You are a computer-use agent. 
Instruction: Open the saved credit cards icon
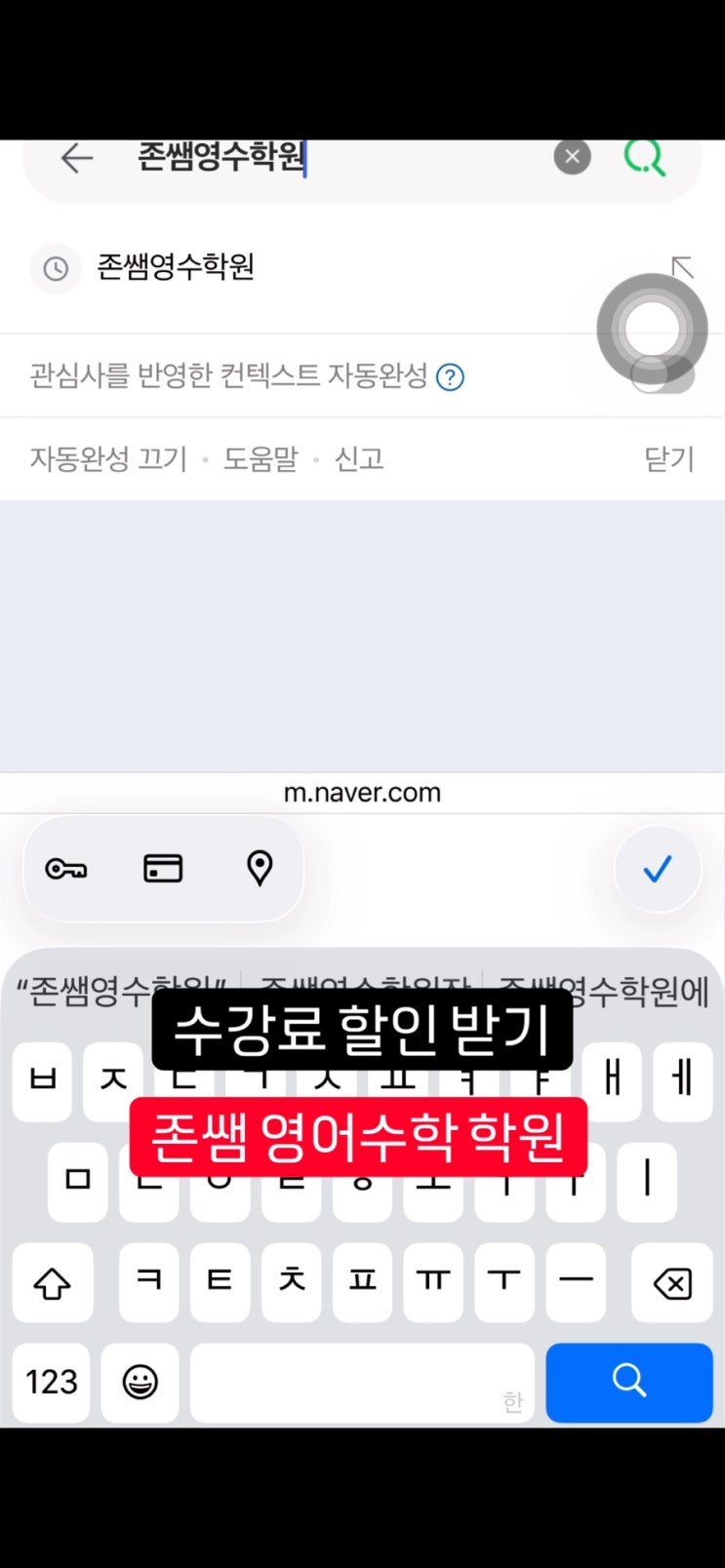click(x=163, y=868)
